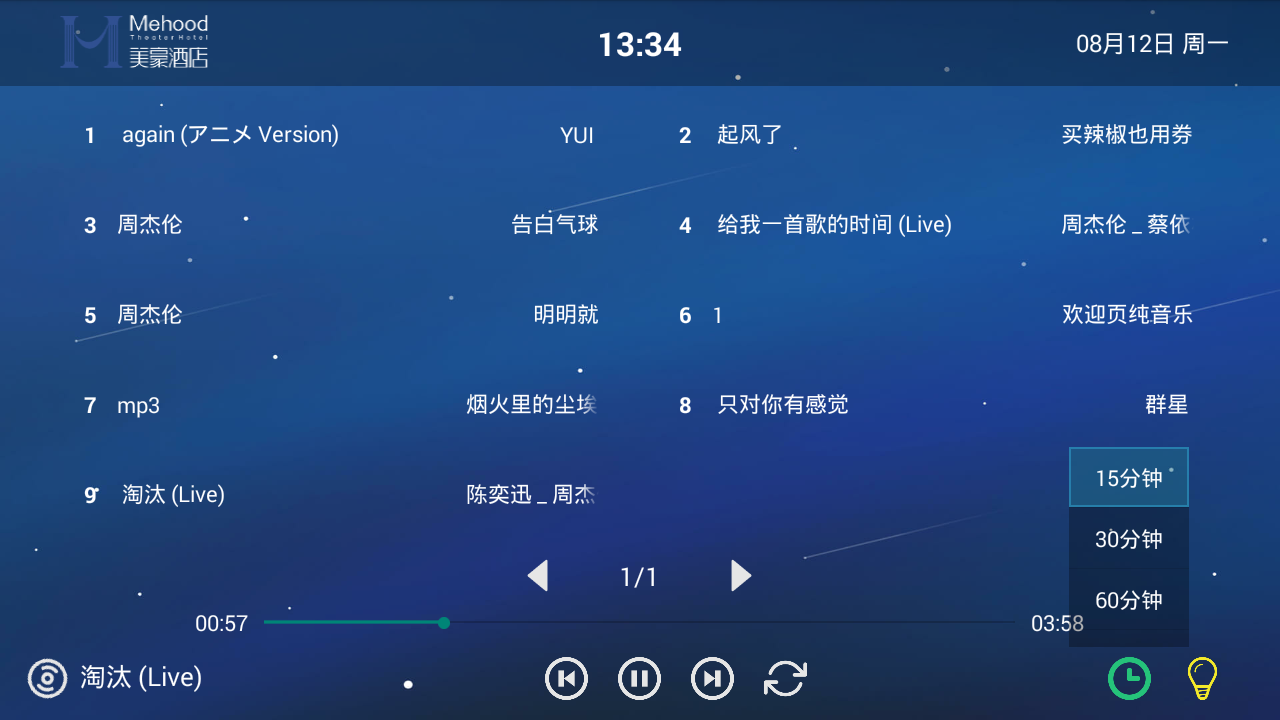Play song 8 只对你有感觉

click(x=934, y=405)
